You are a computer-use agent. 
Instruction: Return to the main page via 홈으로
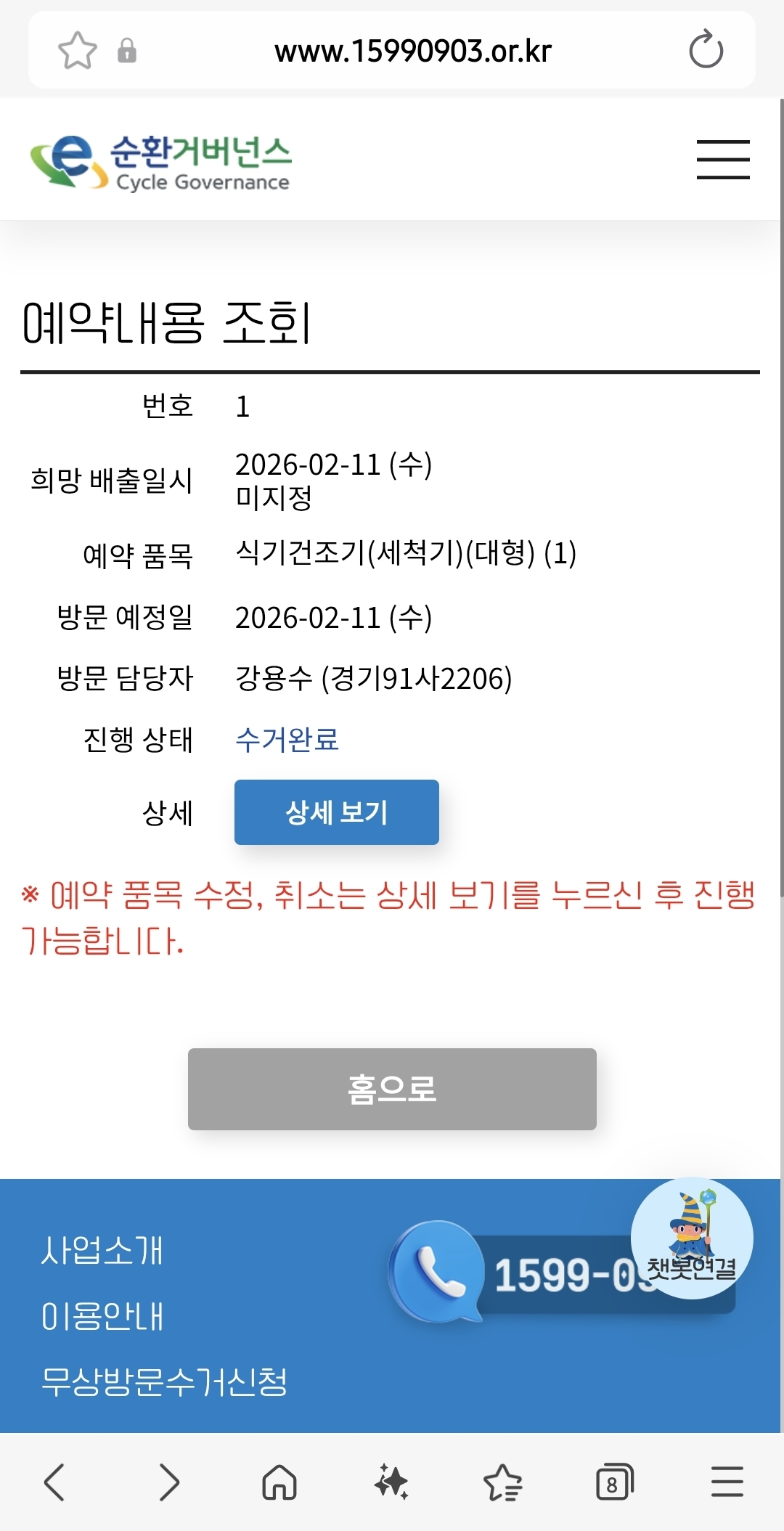coord(392,1089)
